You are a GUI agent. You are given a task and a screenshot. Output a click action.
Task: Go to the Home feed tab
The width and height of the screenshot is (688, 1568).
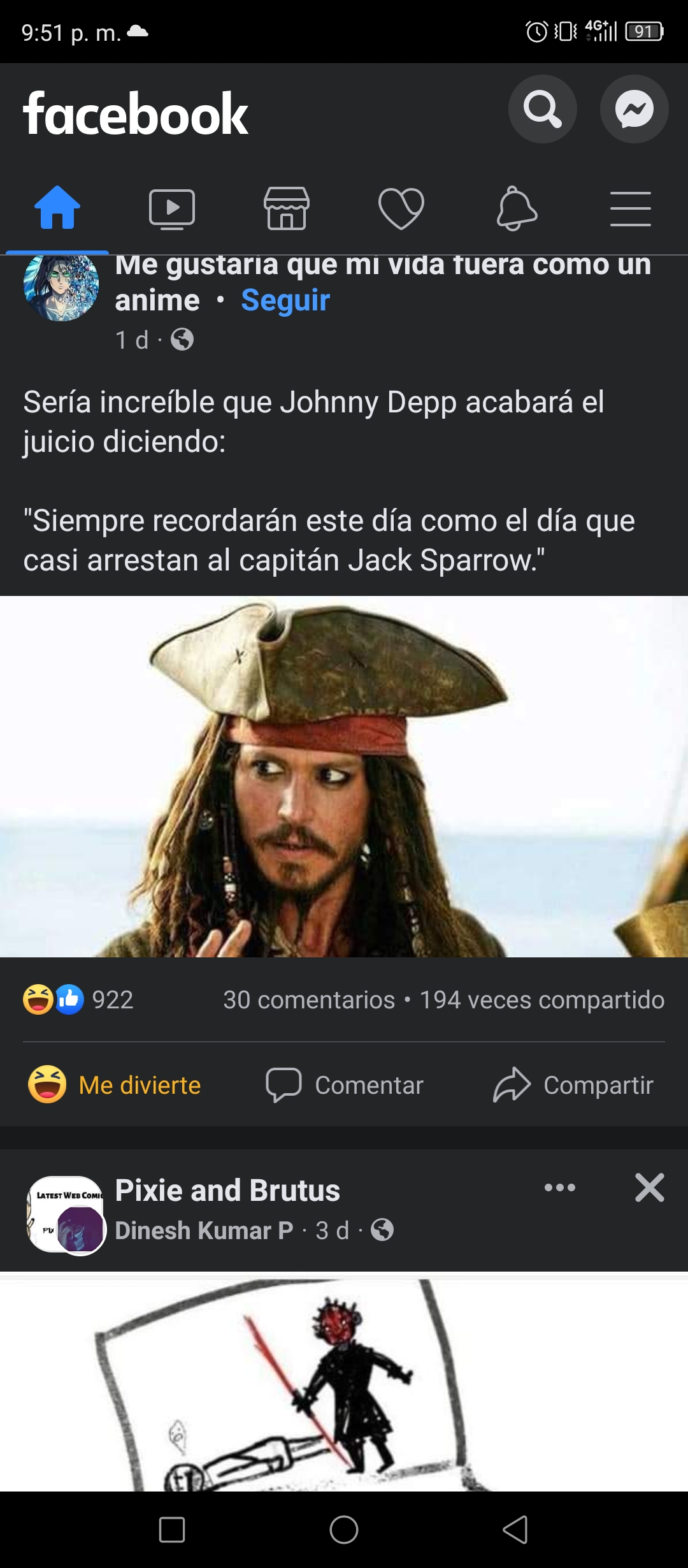coord(57,208)
